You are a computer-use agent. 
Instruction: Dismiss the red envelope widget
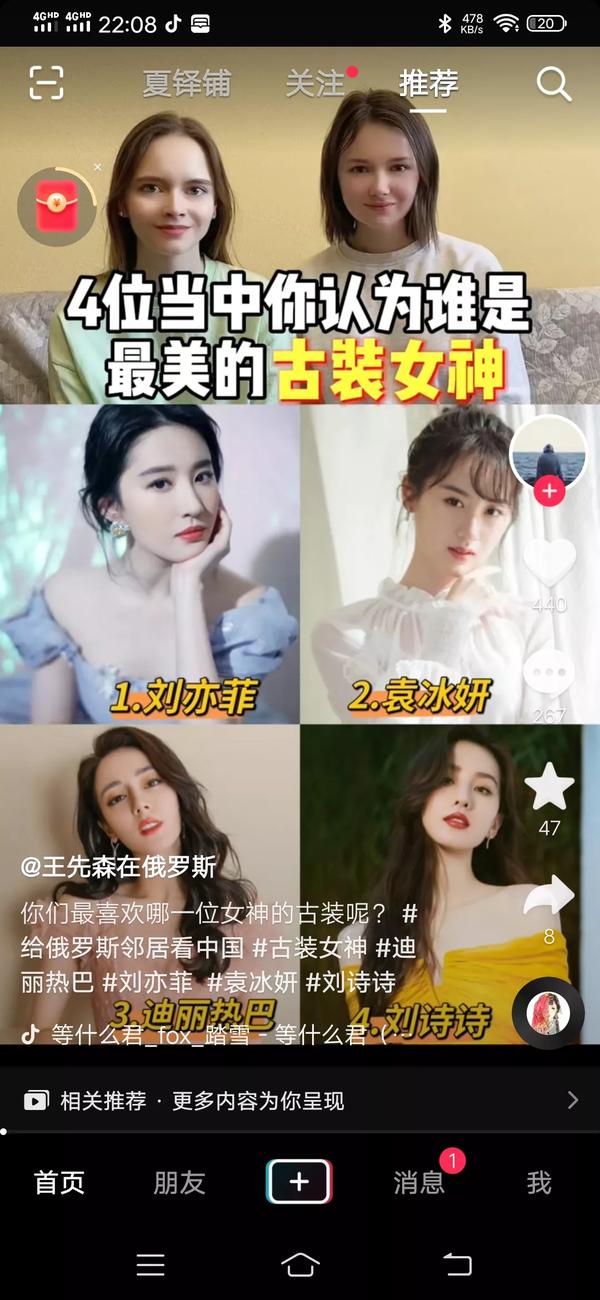[97, 167]
